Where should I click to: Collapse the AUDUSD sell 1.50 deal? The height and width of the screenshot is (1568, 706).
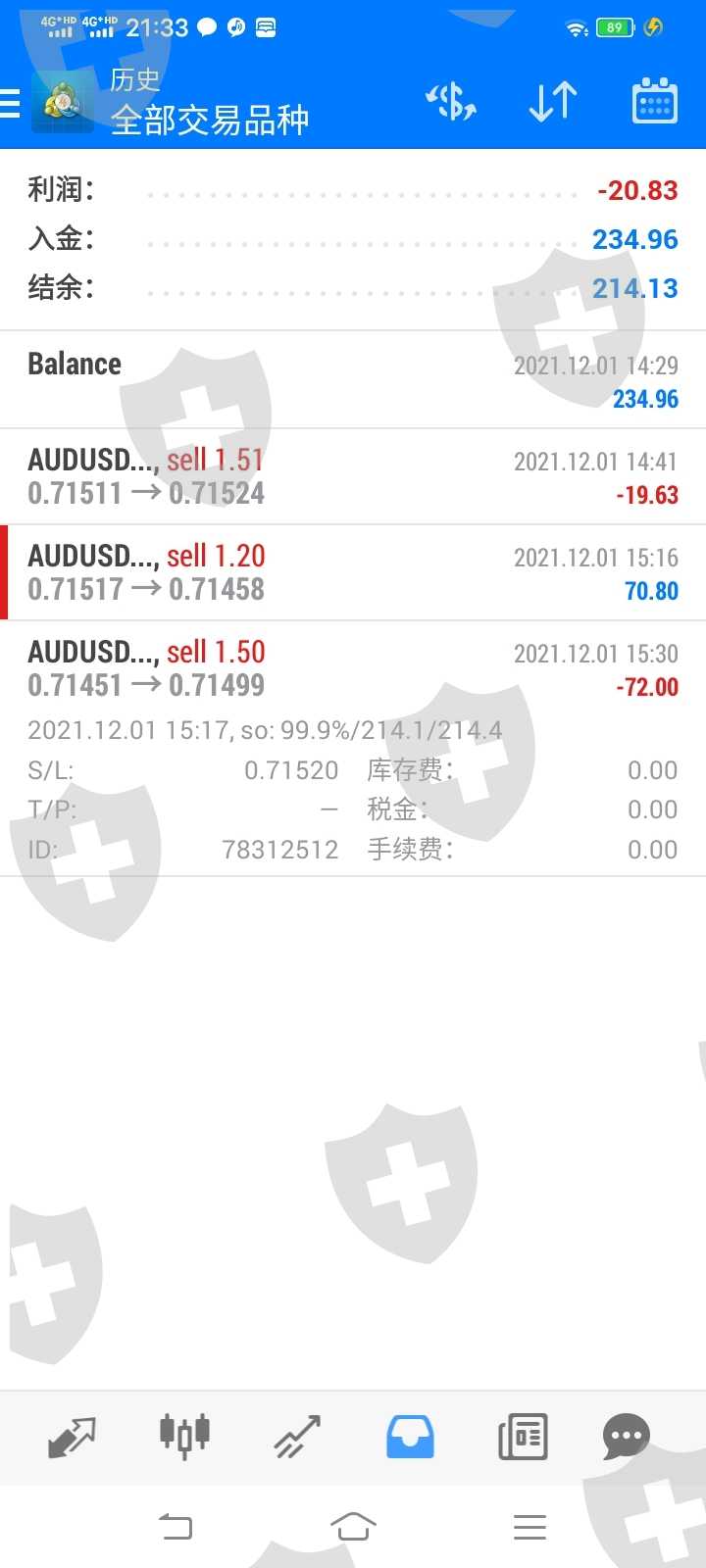pos(353,668)
